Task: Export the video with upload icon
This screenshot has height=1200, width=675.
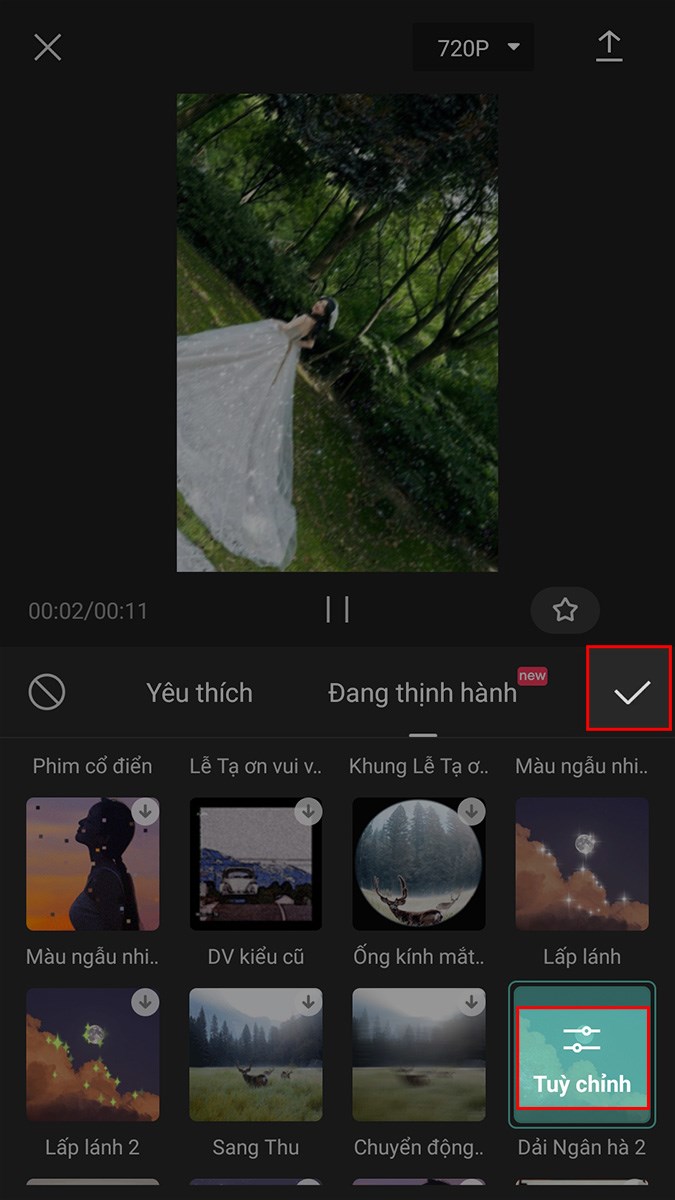Action: (x=609, y=47)
